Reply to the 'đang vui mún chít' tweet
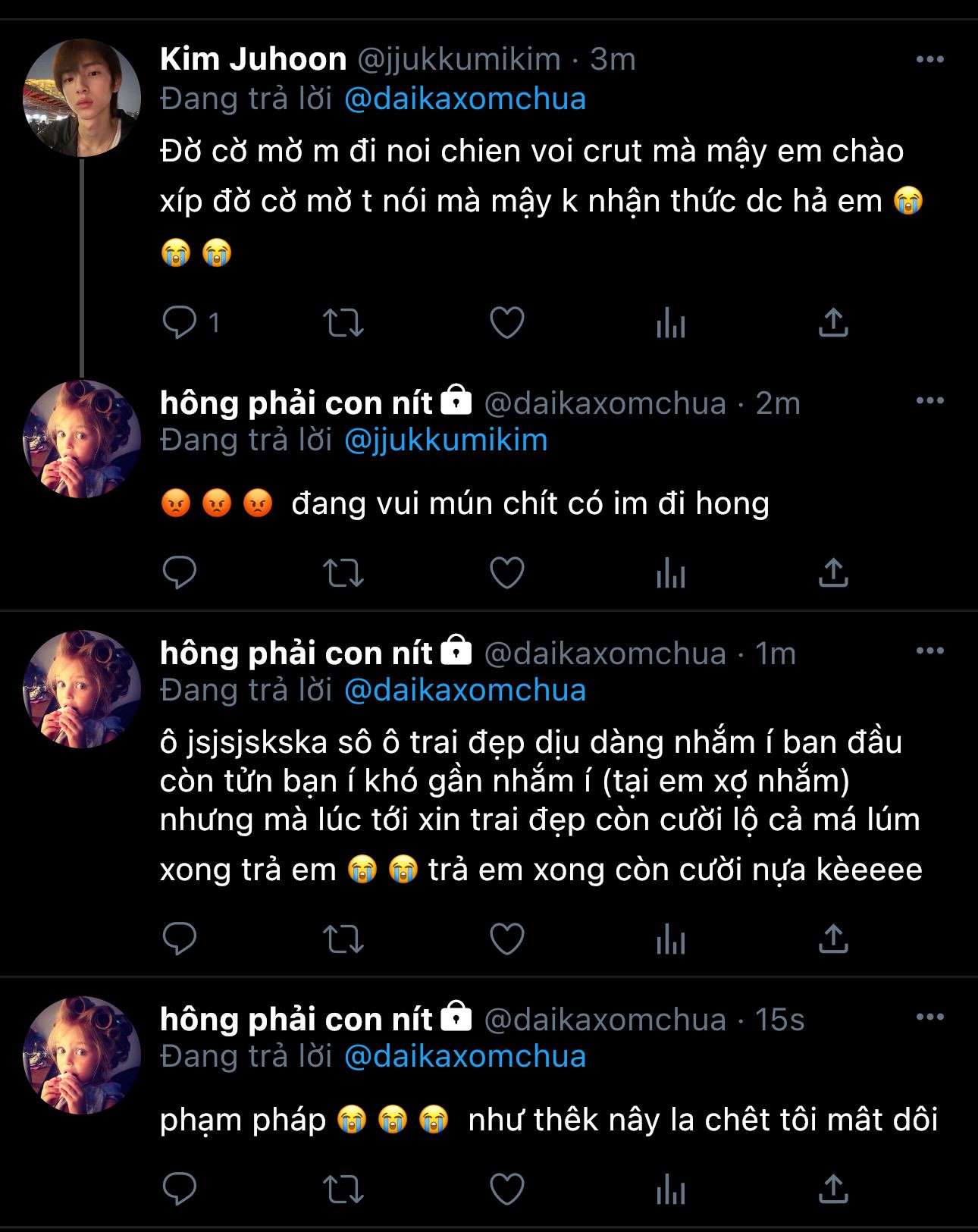978x1232 pixels. 180,573
